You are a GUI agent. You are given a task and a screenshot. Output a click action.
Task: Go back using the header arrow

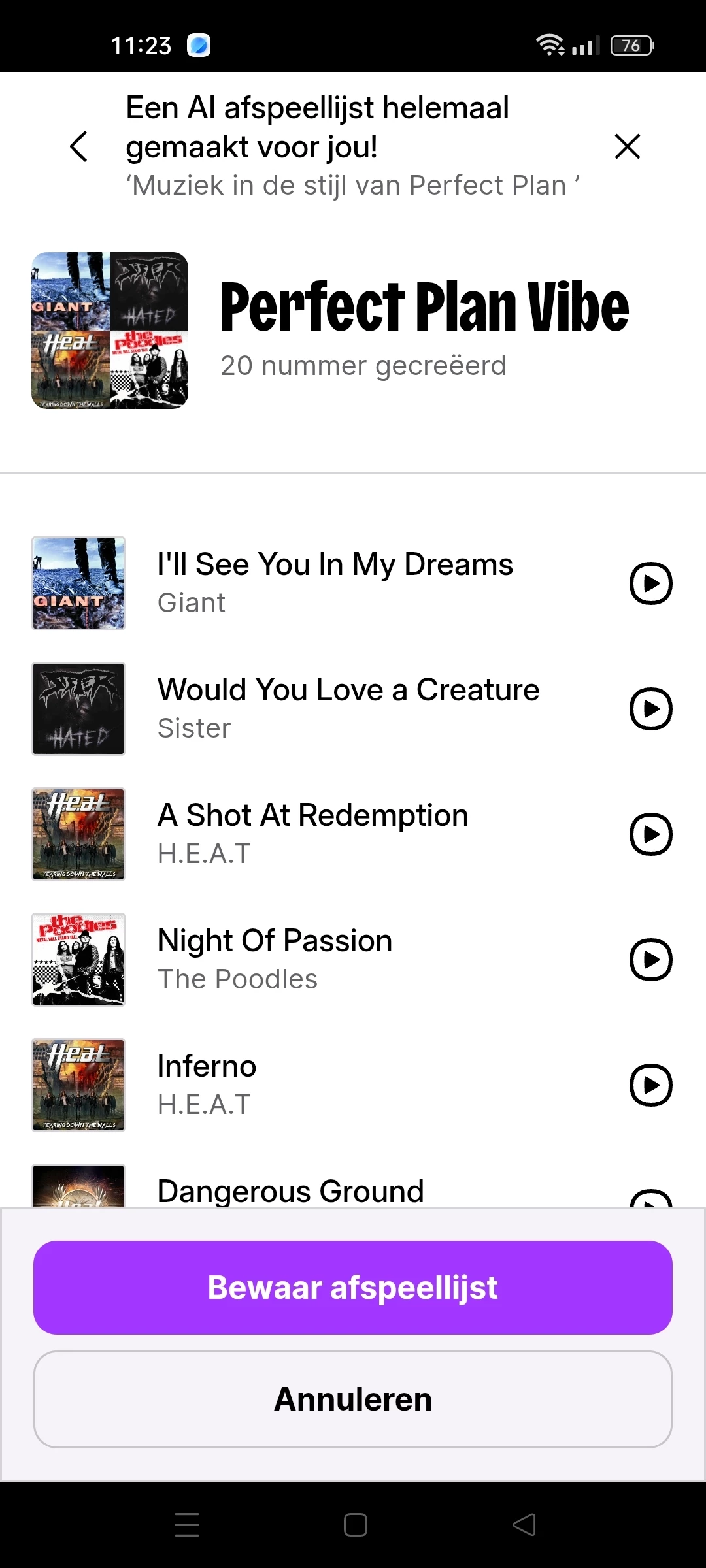(79, 146)
